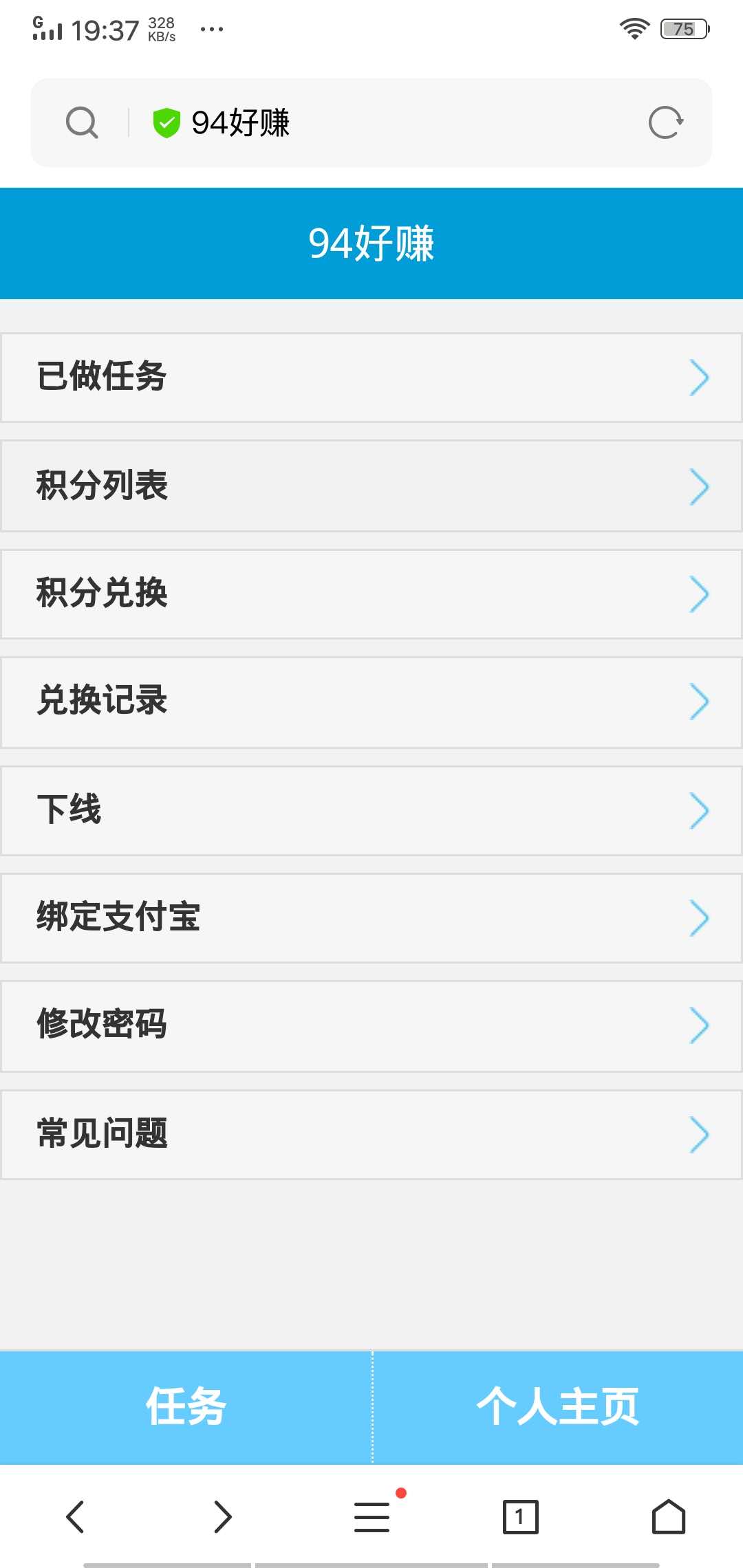
Task: Tap the green security shield icon
Action: click(166, 122)
